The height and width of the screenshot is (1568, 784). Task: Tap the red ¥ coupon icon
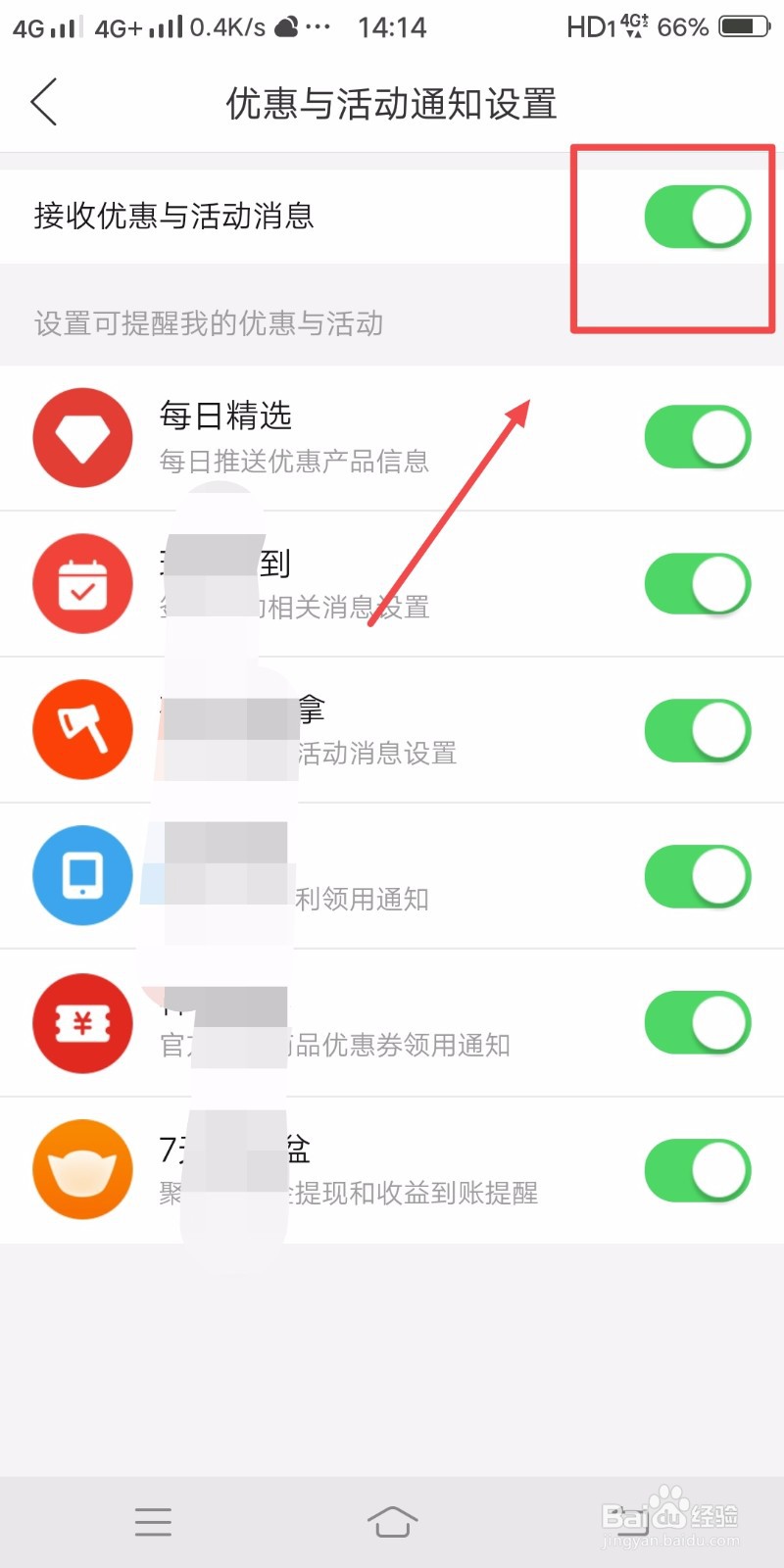coord(82,1022)
